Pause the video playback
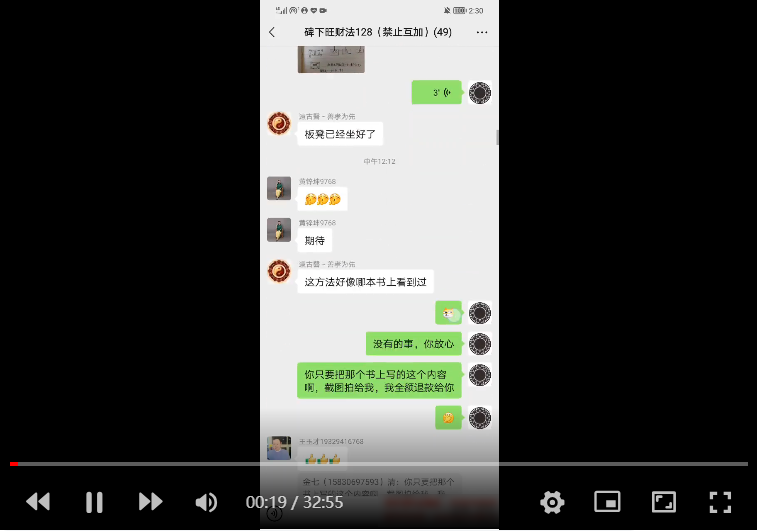Image resolution: width=757 pixels, height=531 pixels. tap(94, 502)
